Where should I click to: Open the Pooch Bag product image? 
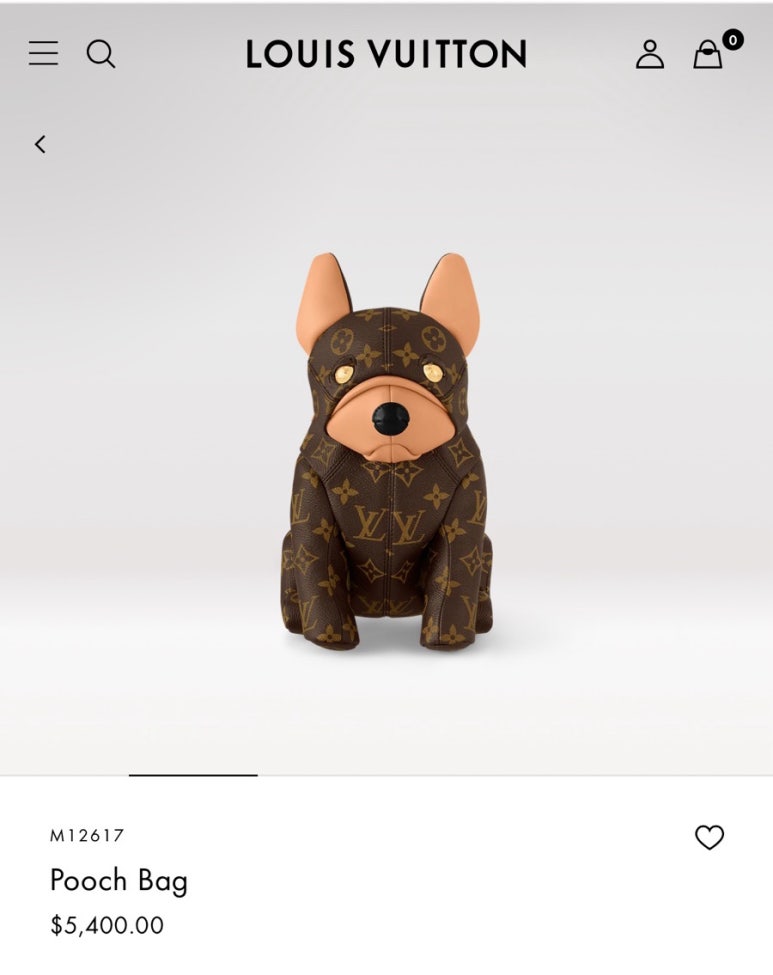386,450
